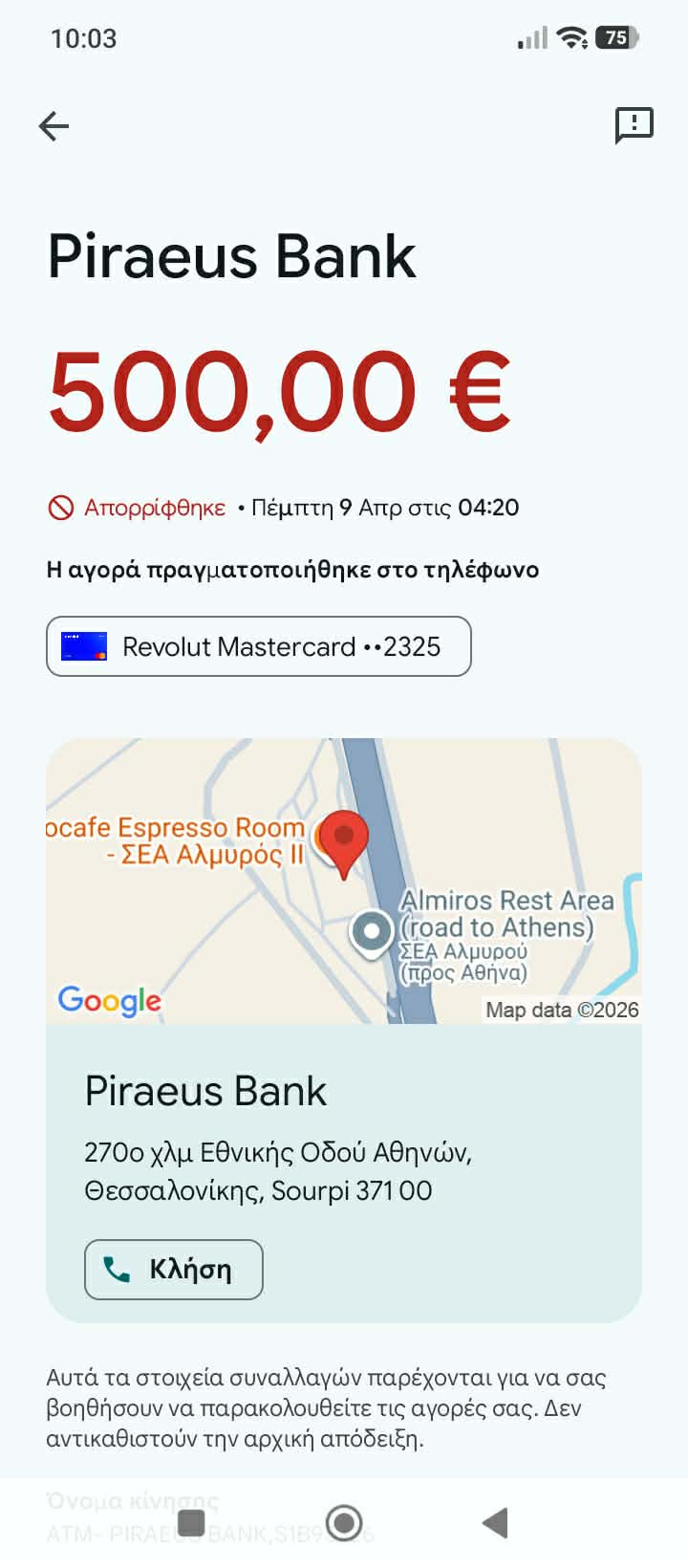Tap the system home button
The height and width of the screenshot is (1568, 688).
pyautogui.click(x=344, y=1522)
